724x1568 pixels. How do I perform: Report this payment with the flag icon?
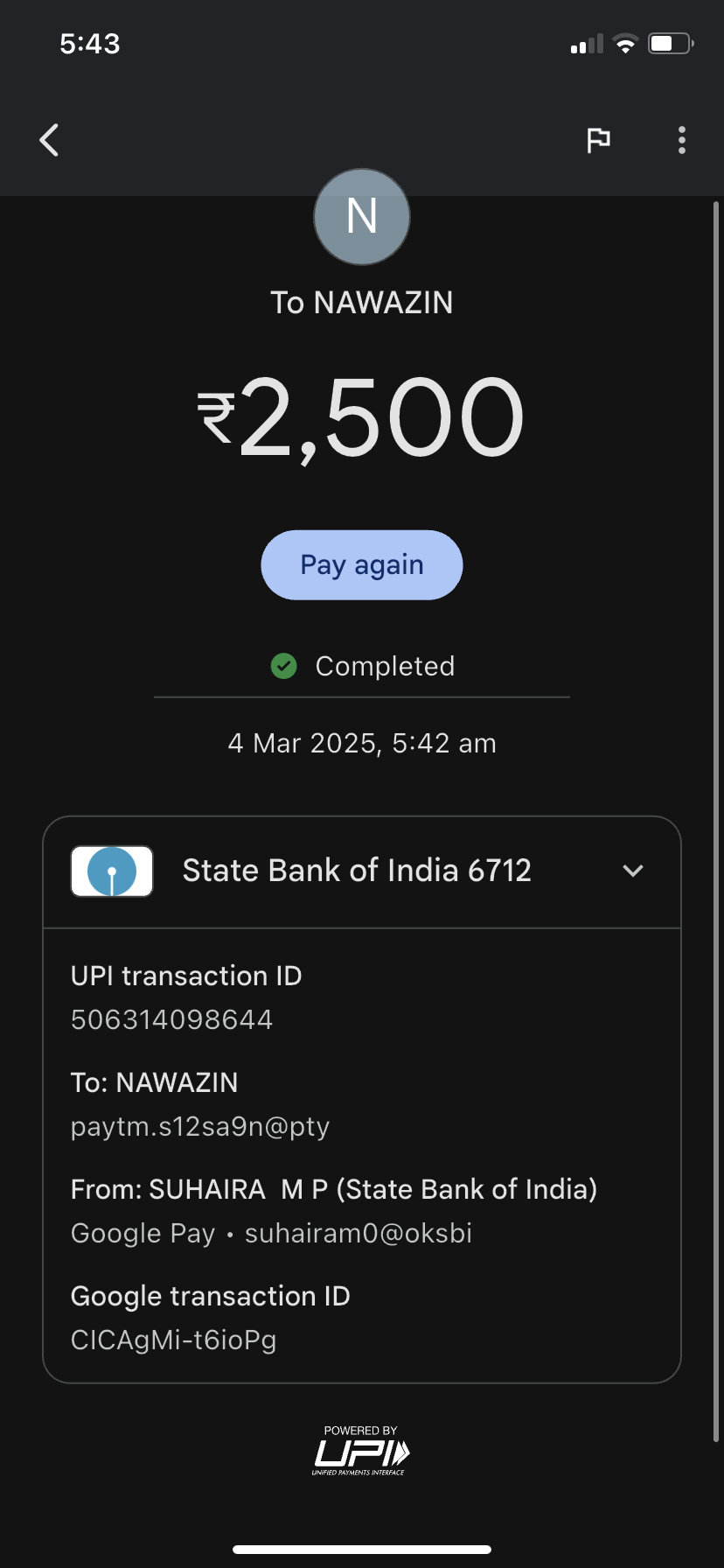click(x=598, y=140)
